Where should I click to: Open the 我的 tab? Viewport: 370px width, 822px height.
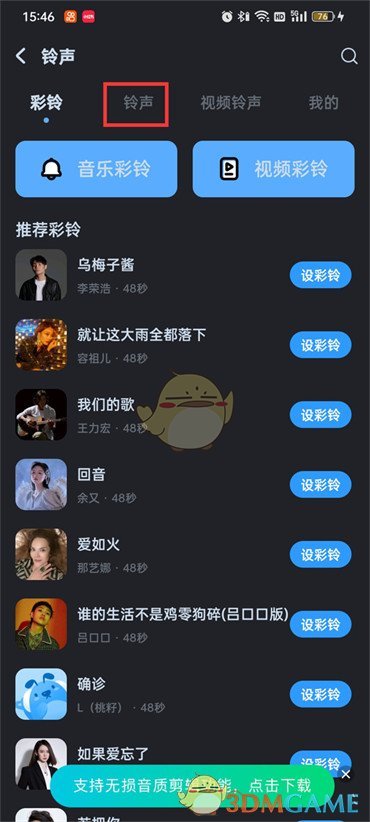pos(323,103)
